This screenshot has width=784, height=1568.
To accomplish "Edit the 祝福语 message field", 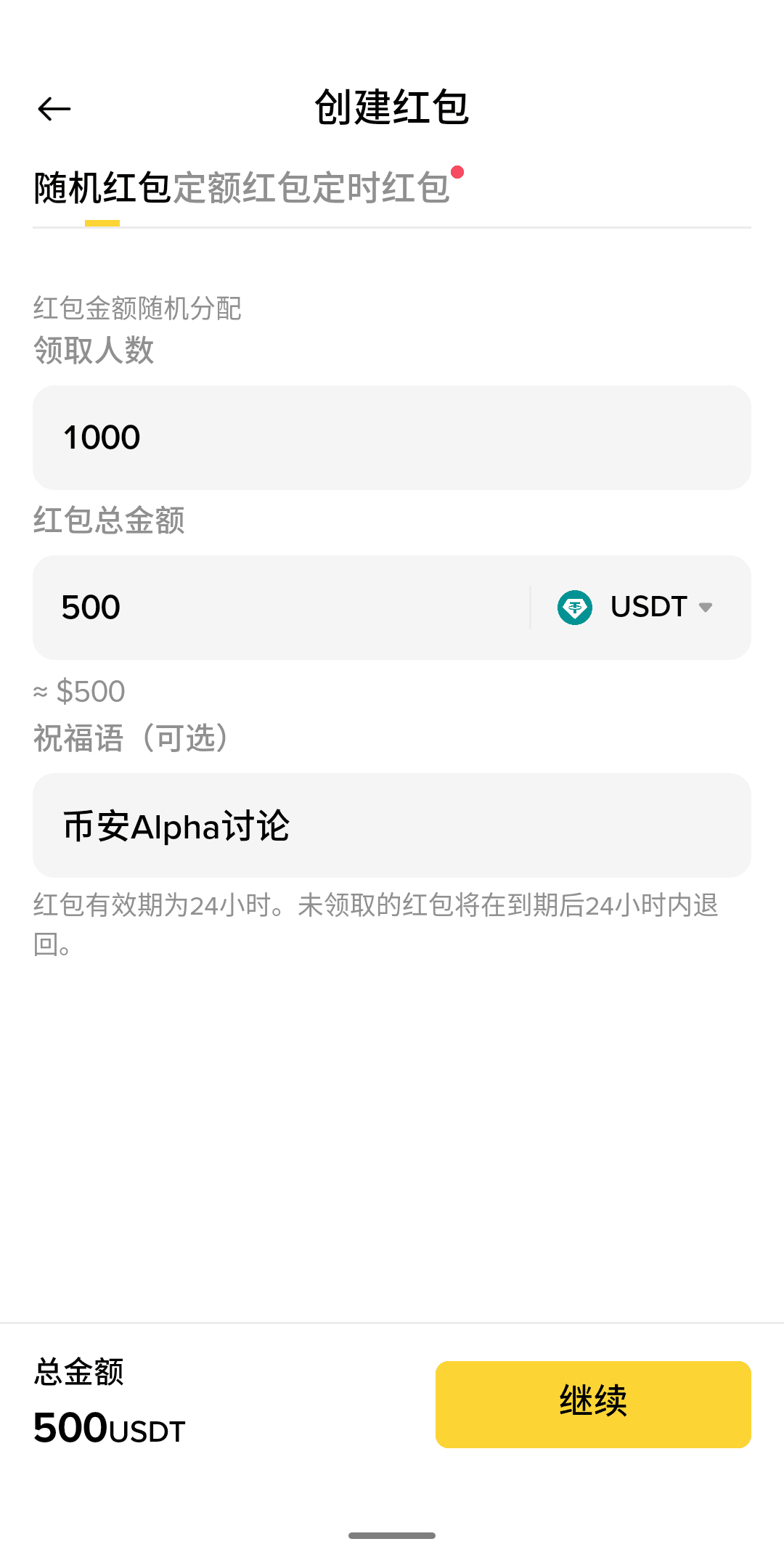I will (x=392, y=825).
